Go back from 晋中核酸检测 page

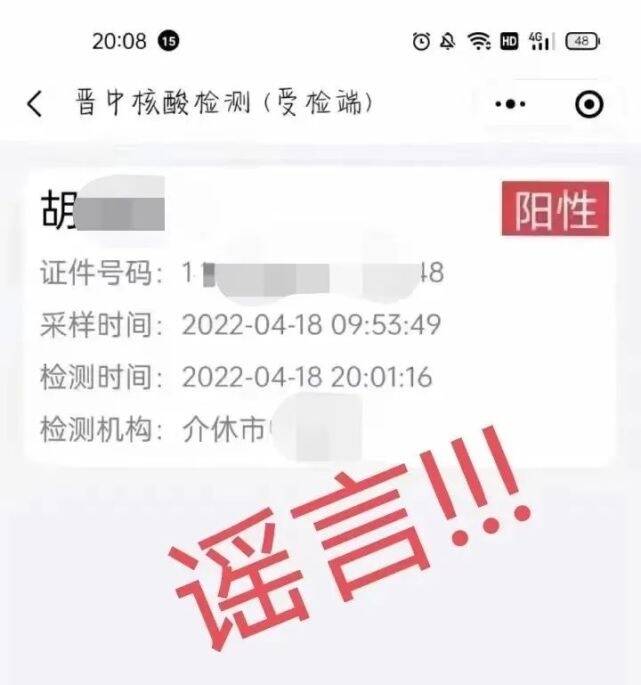pos(35,103)
